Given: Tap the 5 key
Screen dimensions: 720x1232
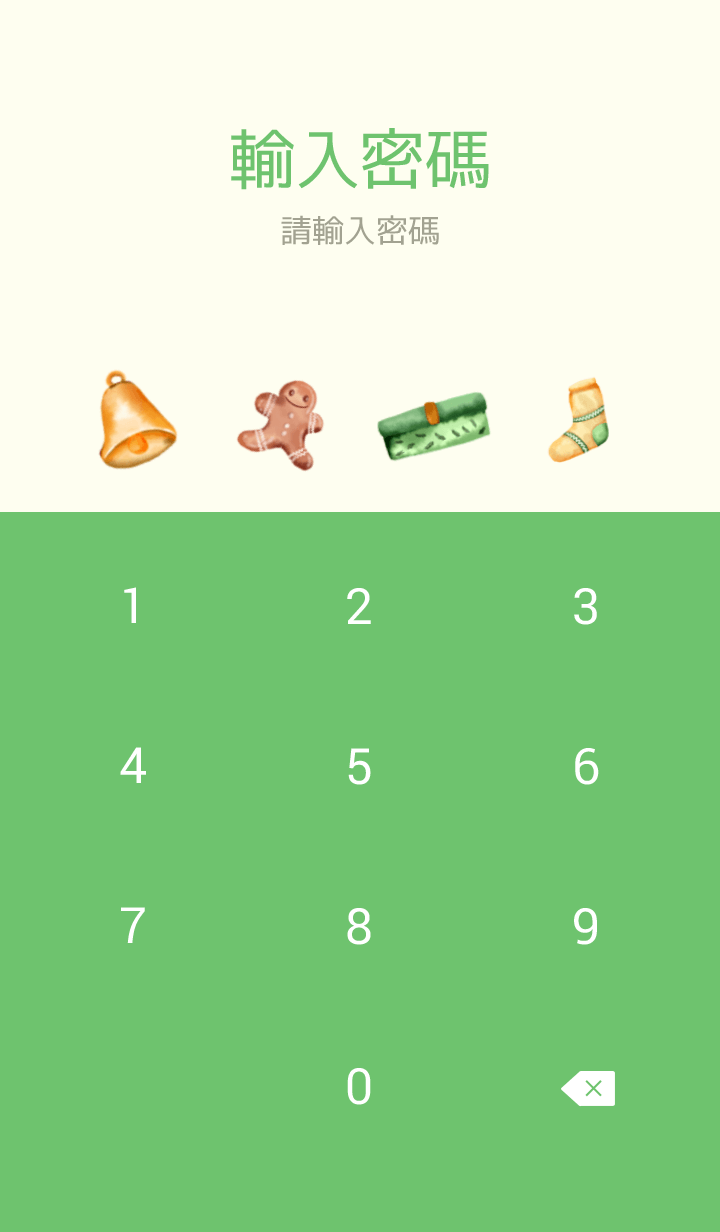Looking at the screenshot, I should 359,767.
